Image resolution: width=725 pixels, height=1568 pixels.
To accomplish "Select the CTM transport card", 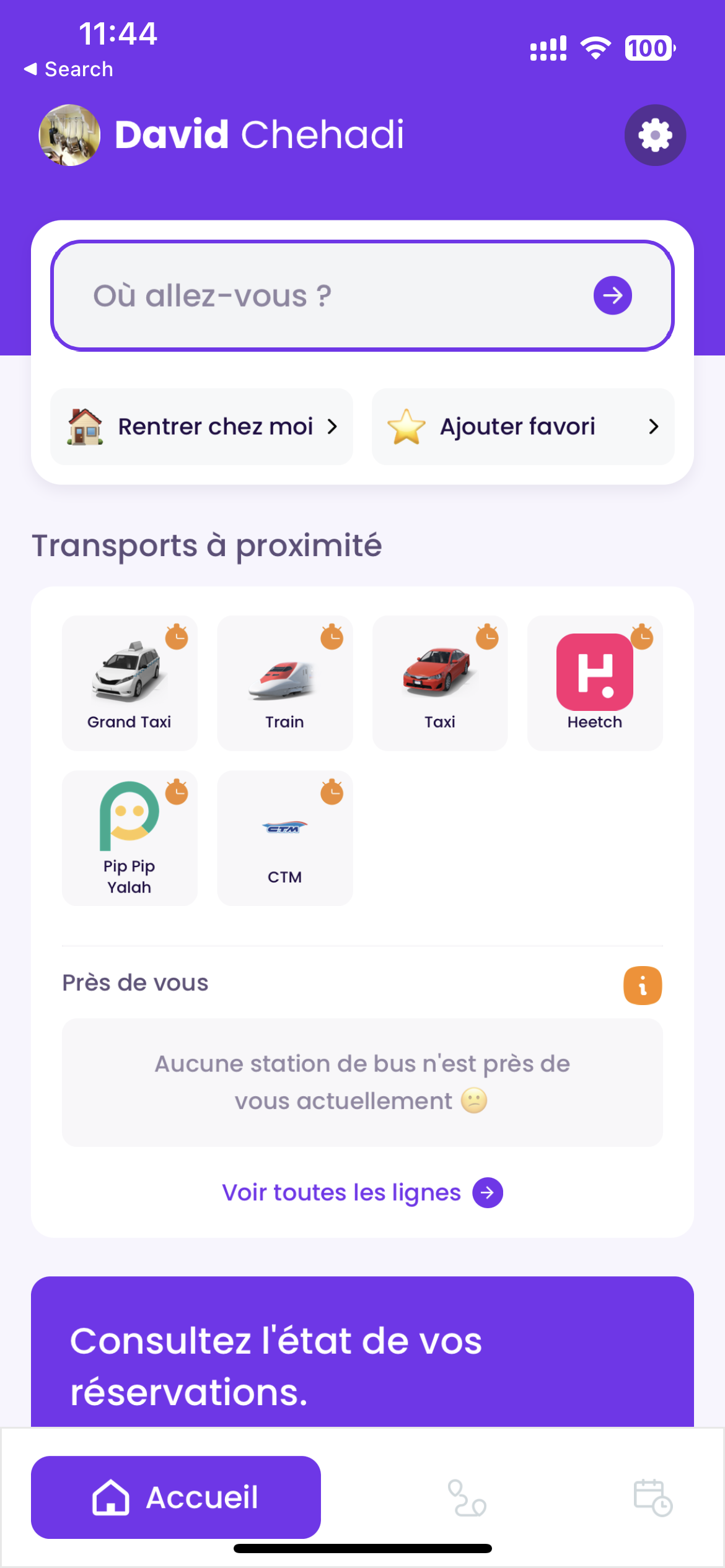I will point(284,837).
